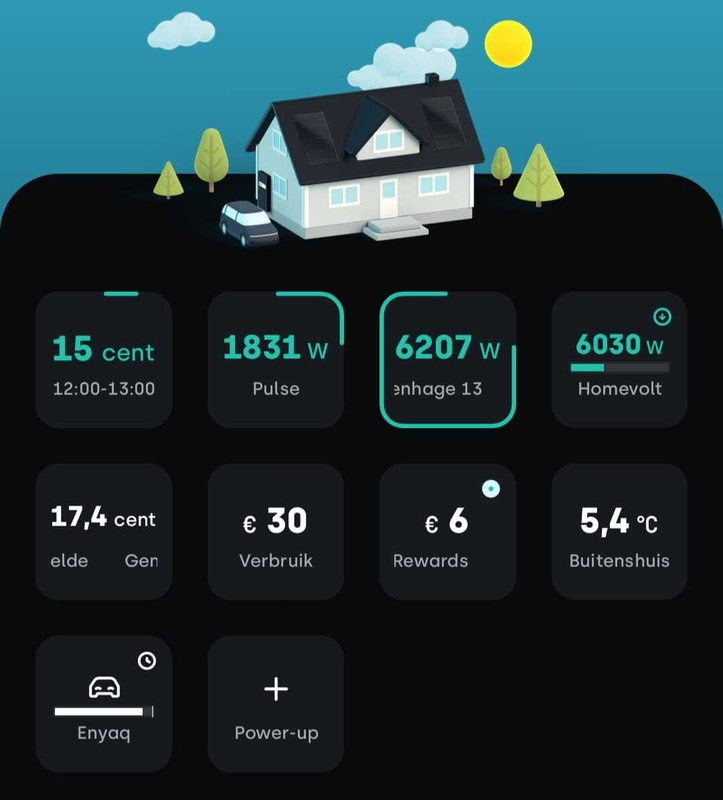The width and height of the screenshot is (723, 800).
Task: Open the Enyaq car charging tile
Action: point(104,704)
